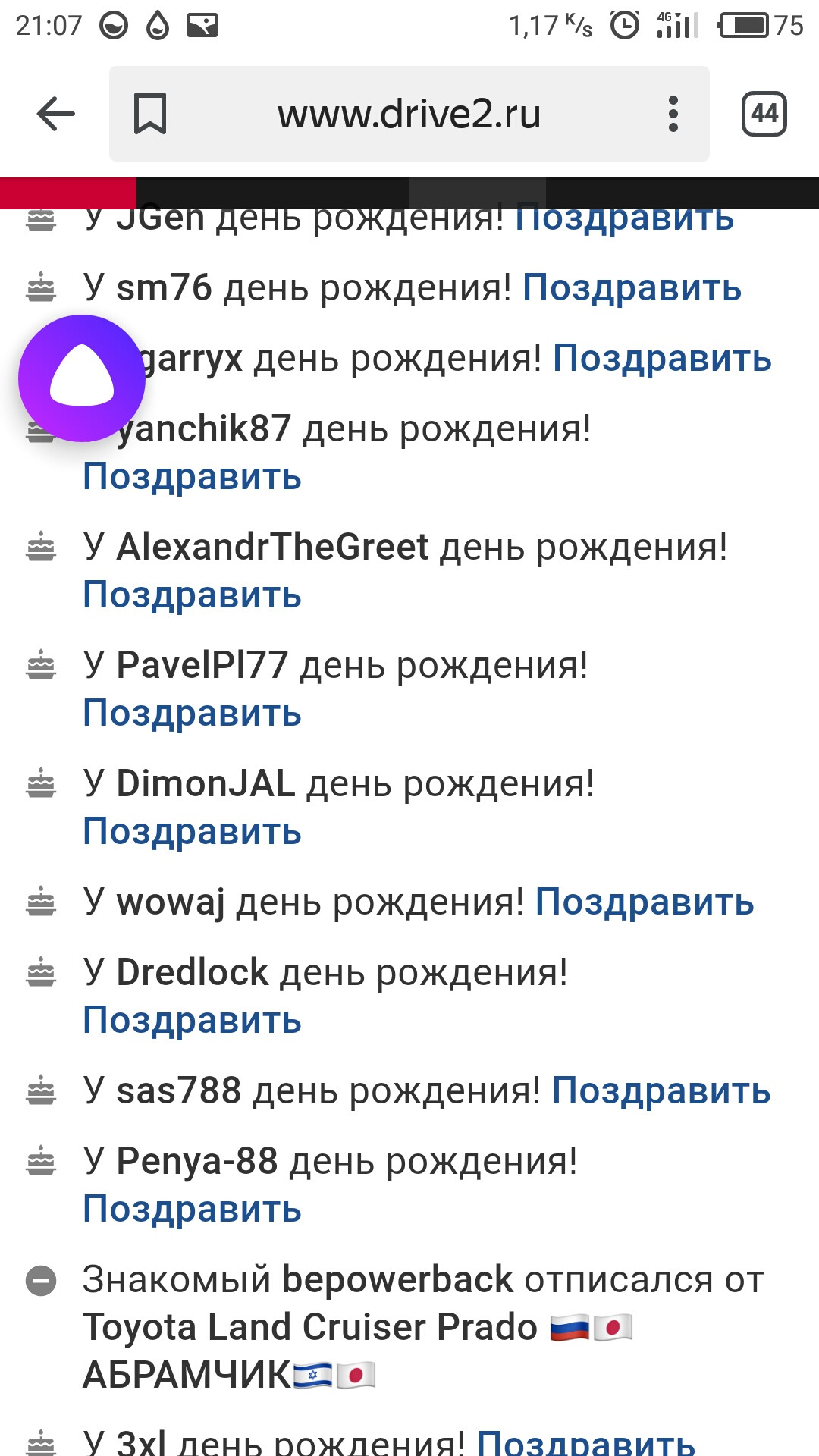Congratulate Penya-88 on the birthday
Image resolution: width=819 pixels, height=1456 pixels.
click(192, 1210)
